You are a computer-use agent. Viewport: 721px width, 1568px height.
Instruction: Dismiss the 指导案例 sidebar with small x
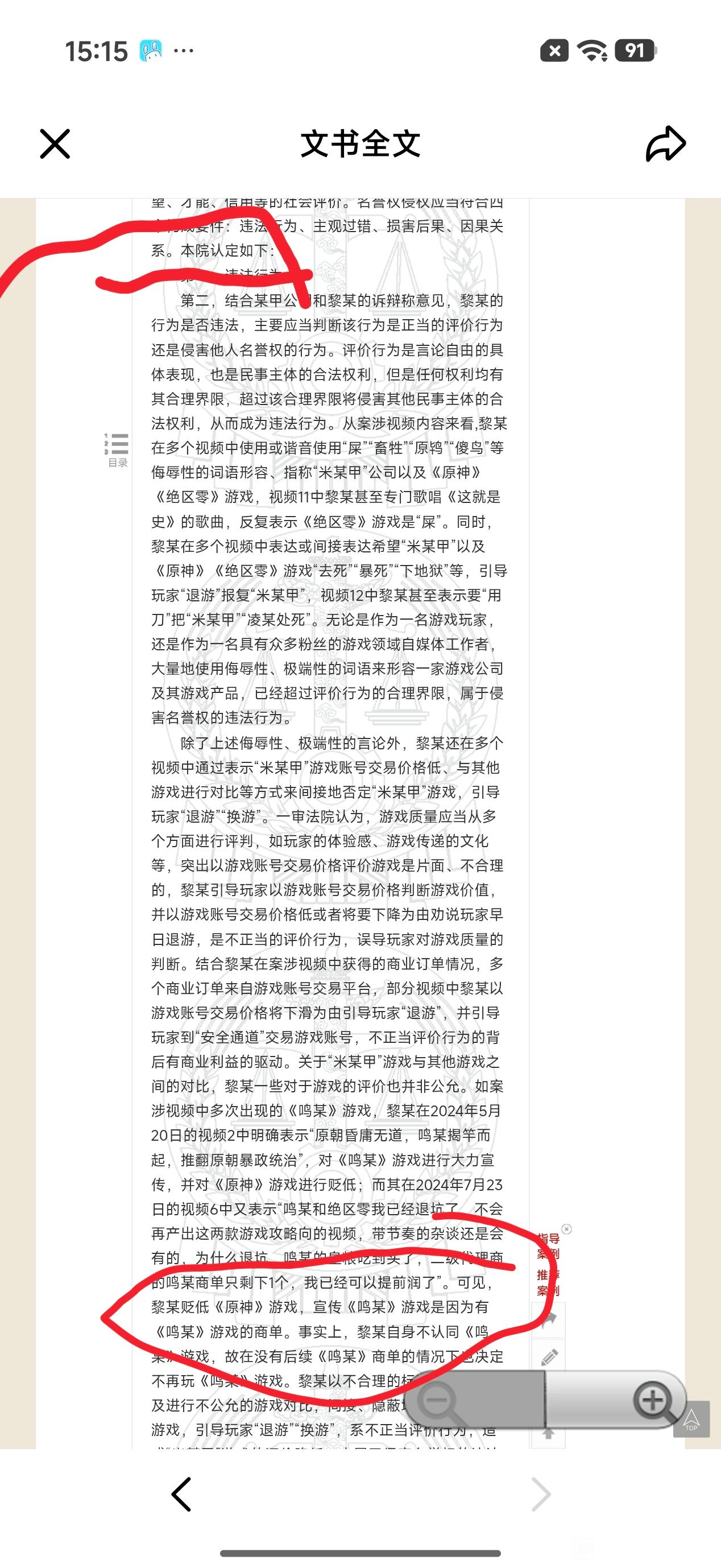click(566, 1229)
